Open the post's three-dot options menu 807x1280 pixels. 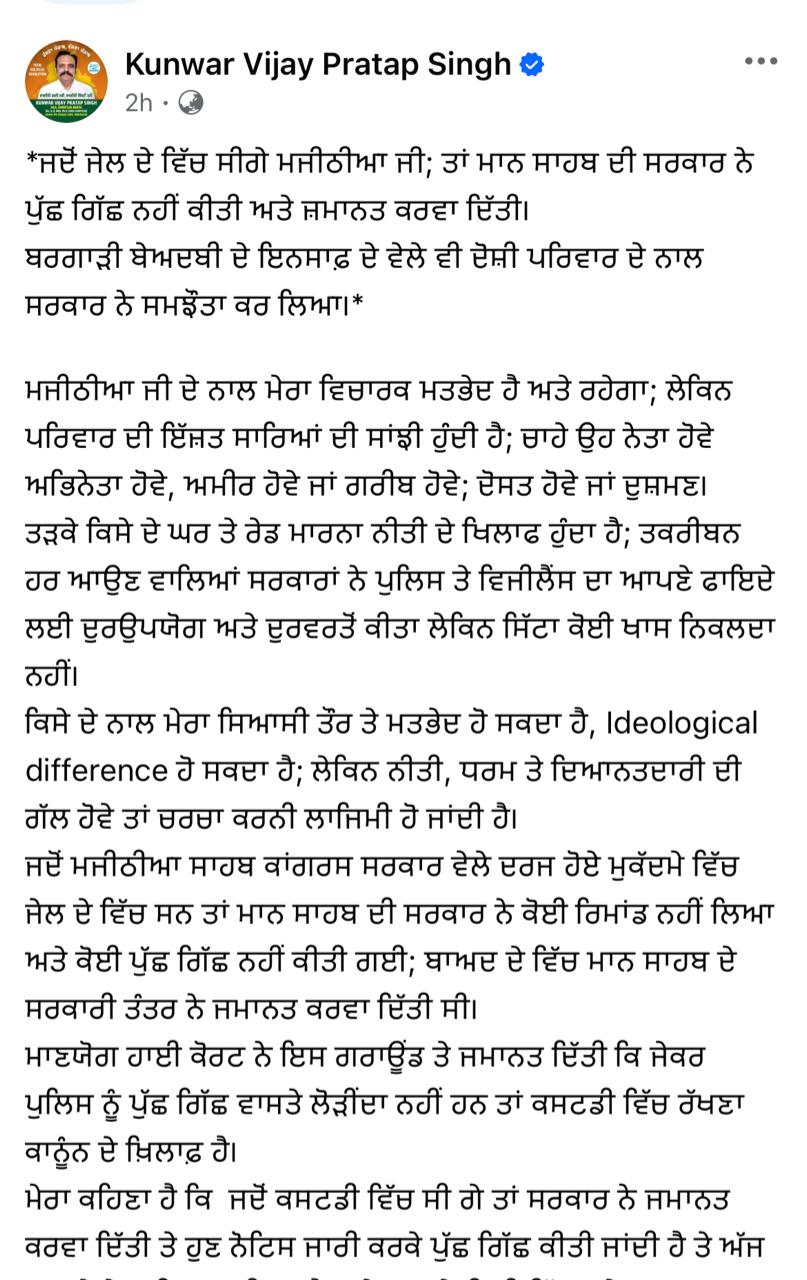[761, 62]
